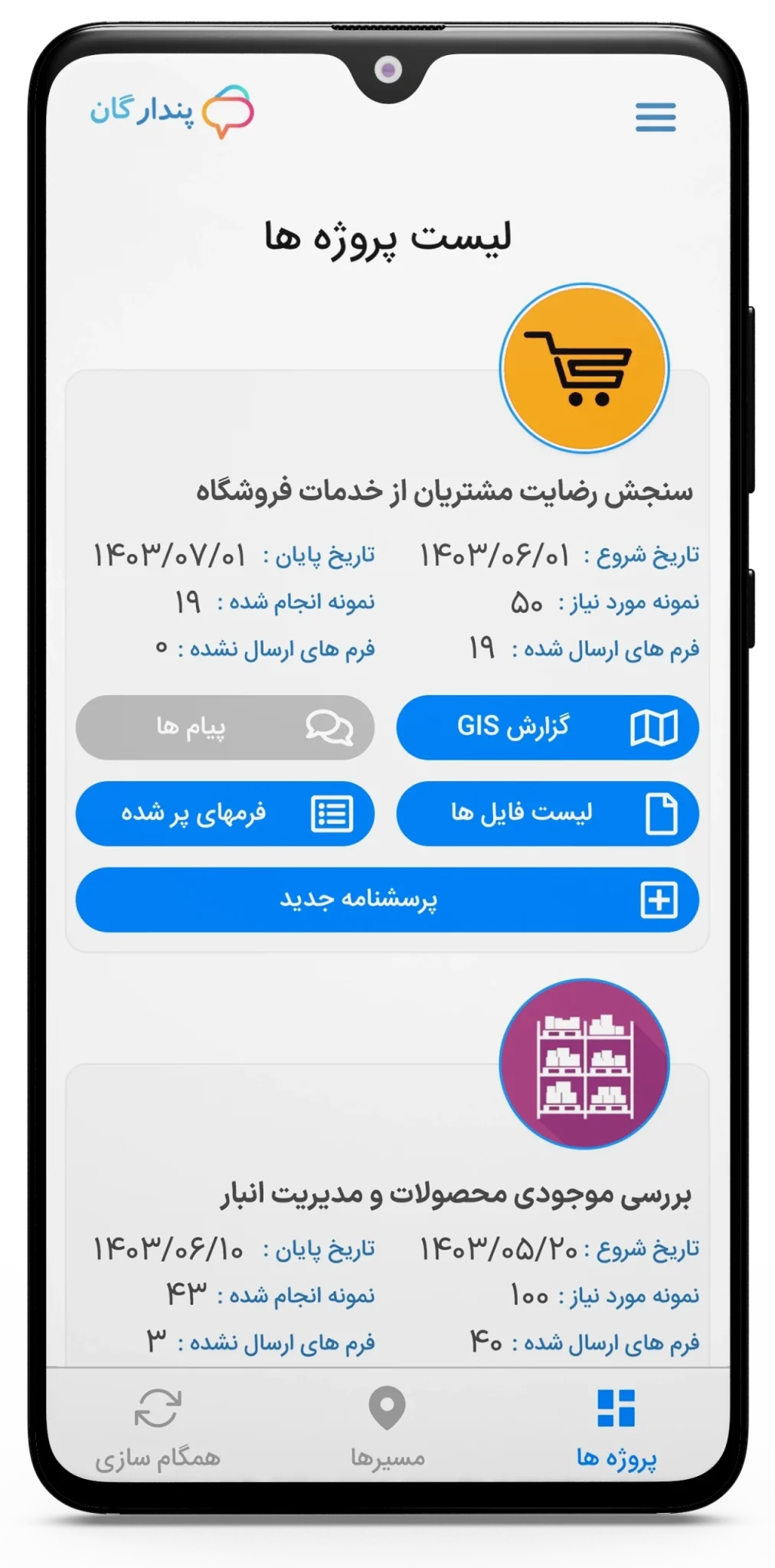Start a new questionnaire (پرسشنامه جدید)

(387, 900)
